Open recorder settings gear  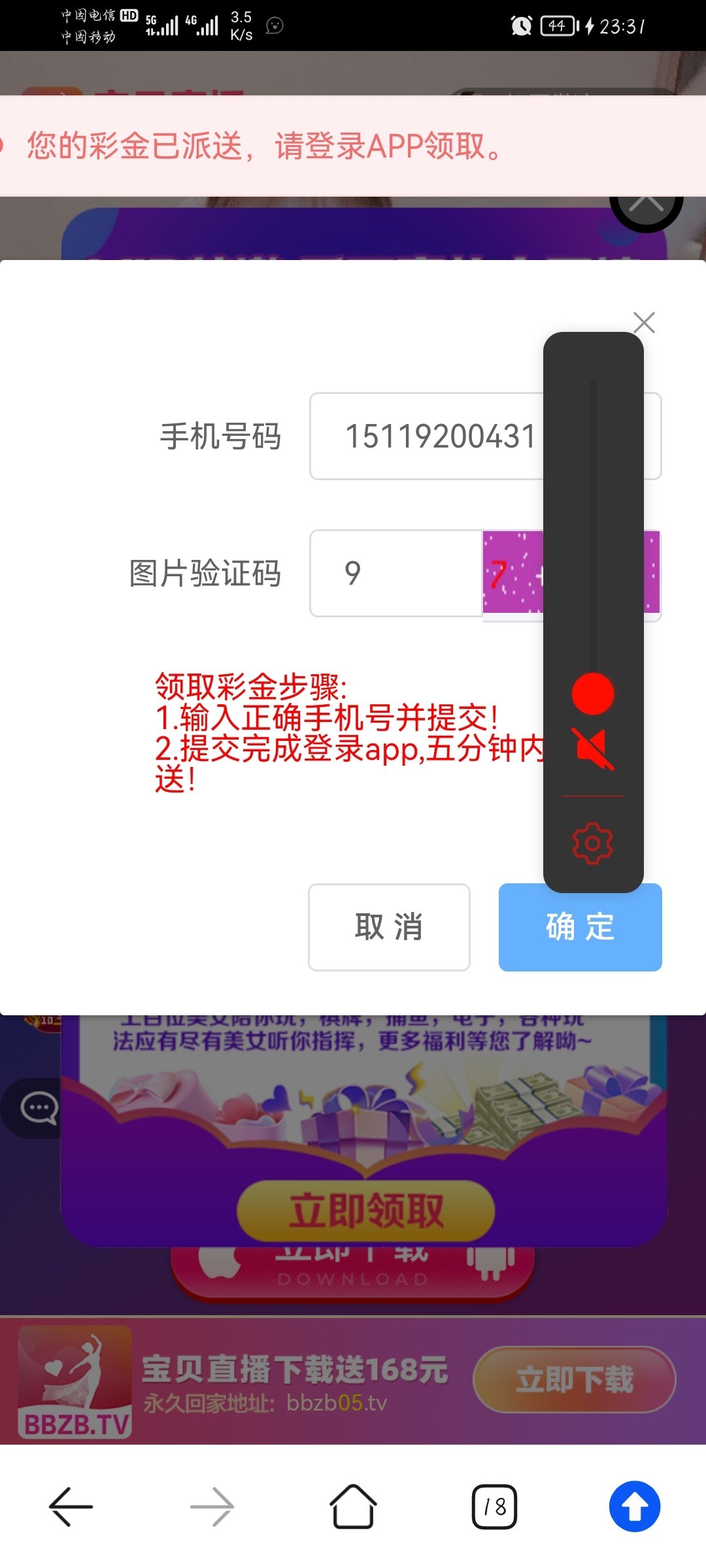[593, 843]
